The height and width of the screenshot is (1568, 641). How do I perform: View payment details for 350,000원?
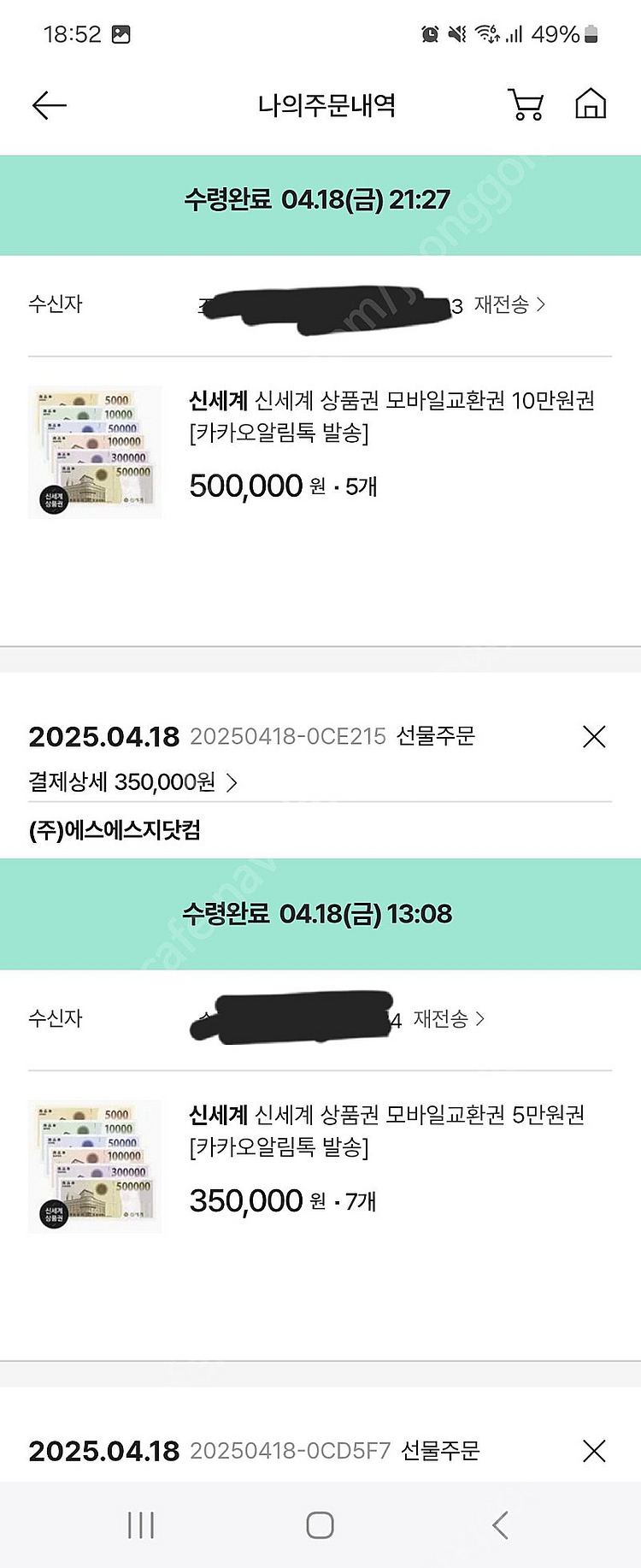pyautogui.click(x=132, y=782)
